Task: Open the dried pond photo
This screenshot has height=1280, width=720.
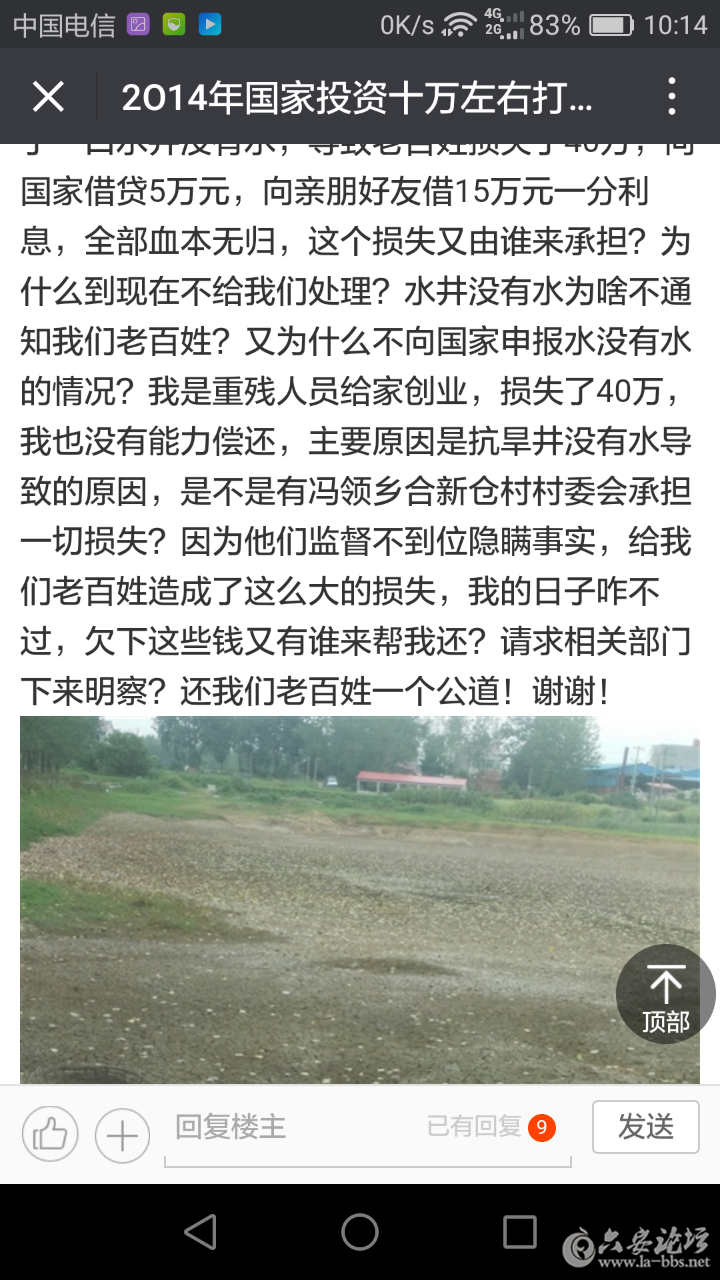Action: click(330, 900)
